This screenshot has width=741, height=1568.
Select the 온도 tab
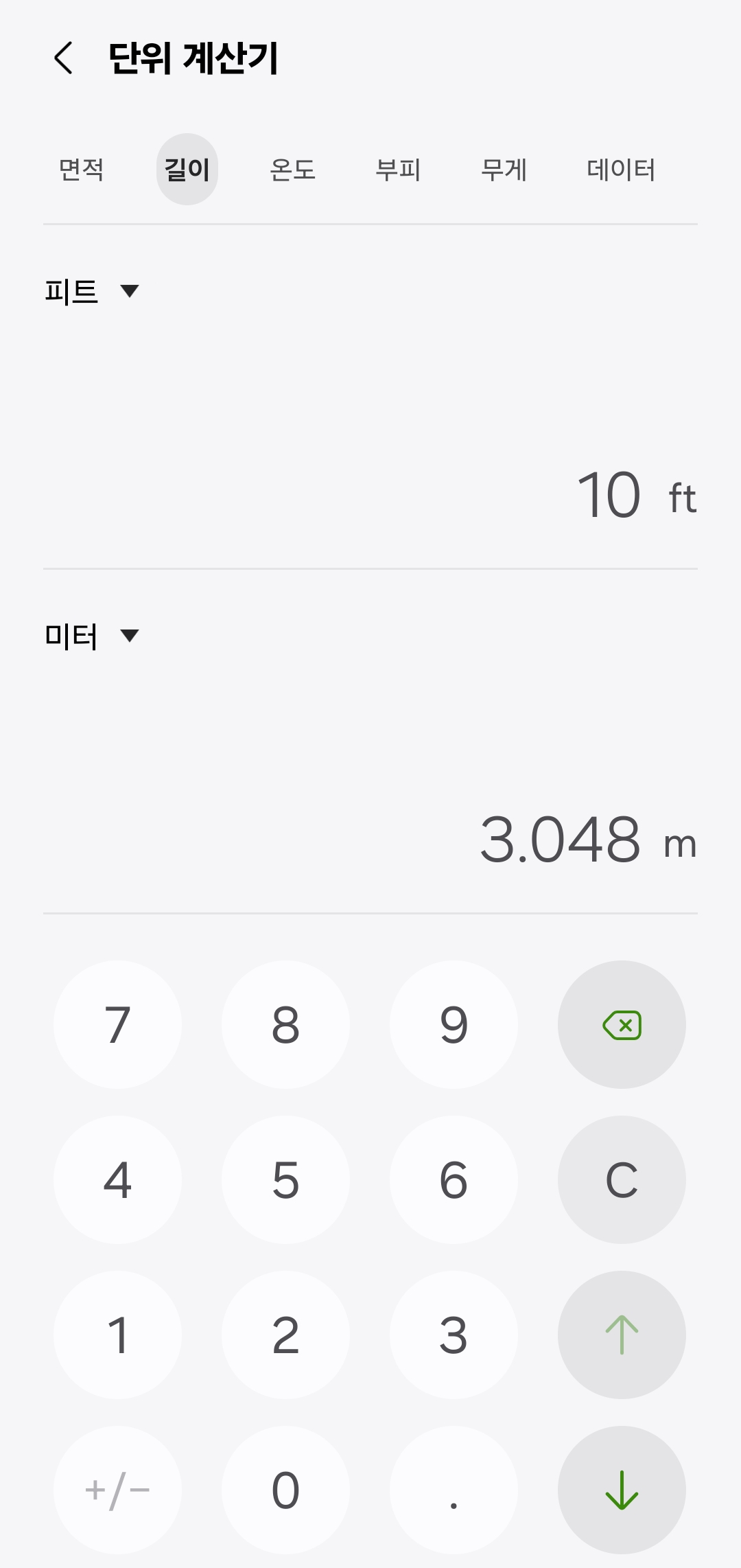pyautogui.click(x=293, y=170)
